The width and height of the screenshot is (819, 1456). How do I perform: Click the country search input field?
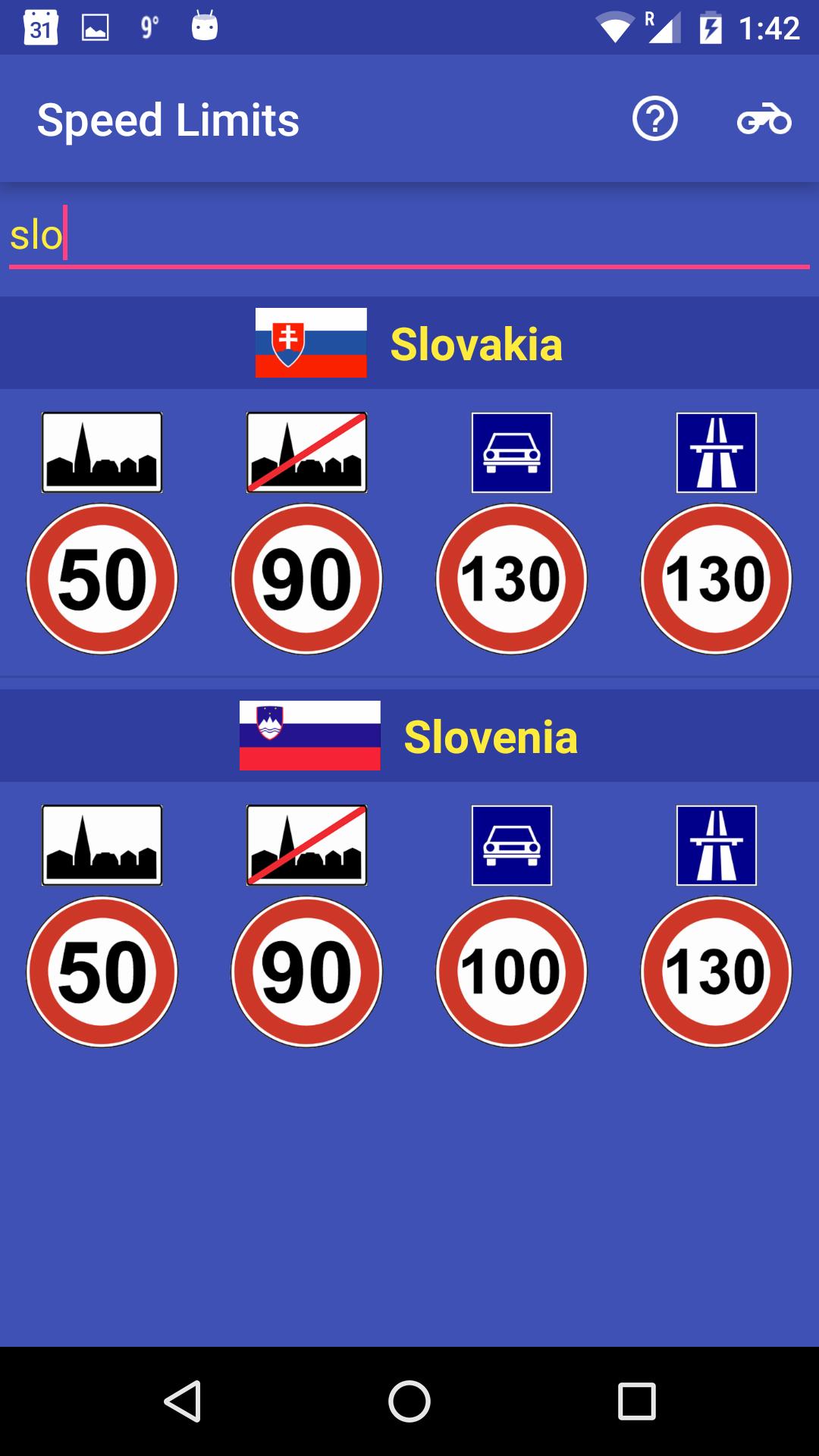coord(409,235)
